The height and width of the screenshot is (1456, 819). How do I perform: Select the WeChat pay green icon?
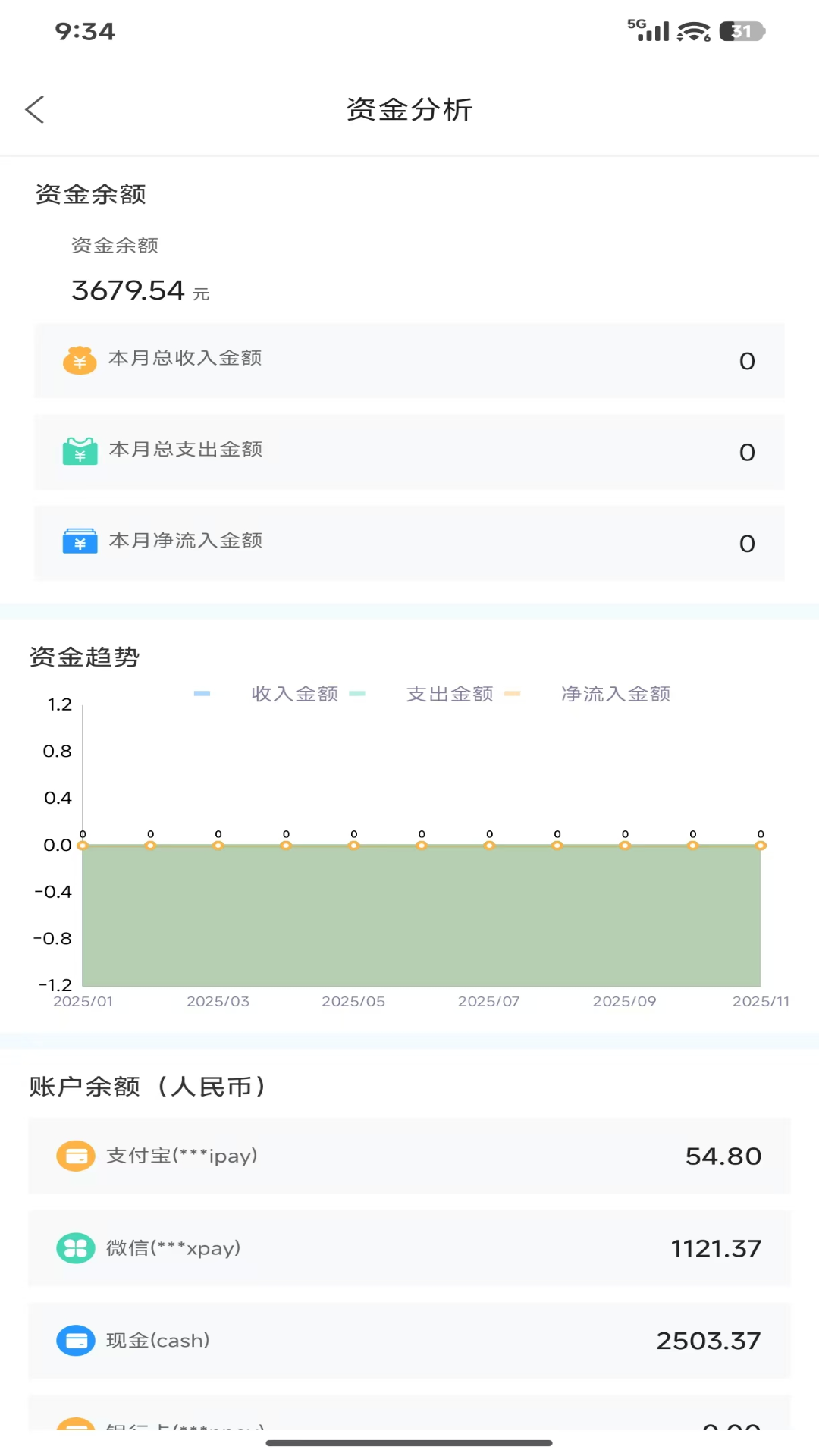click(75, 1248)
